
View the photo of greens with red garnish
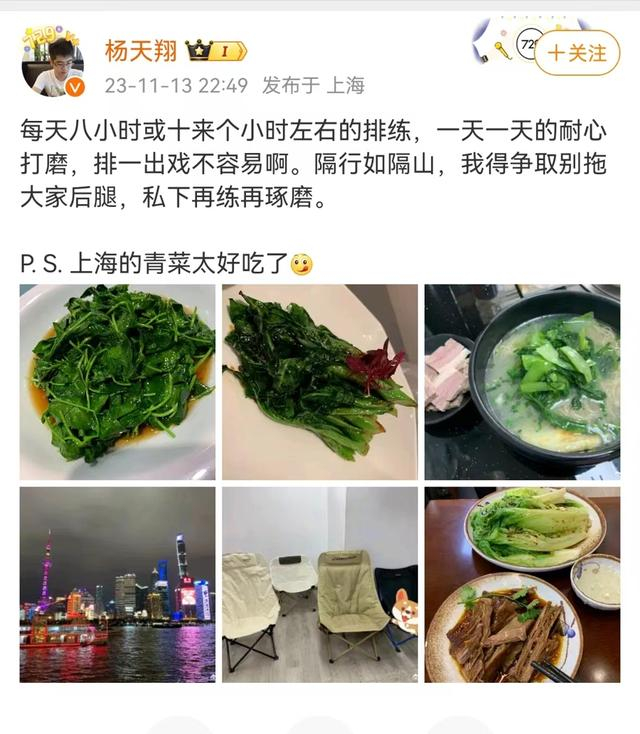pyautogui.click(x=319, y=382)
